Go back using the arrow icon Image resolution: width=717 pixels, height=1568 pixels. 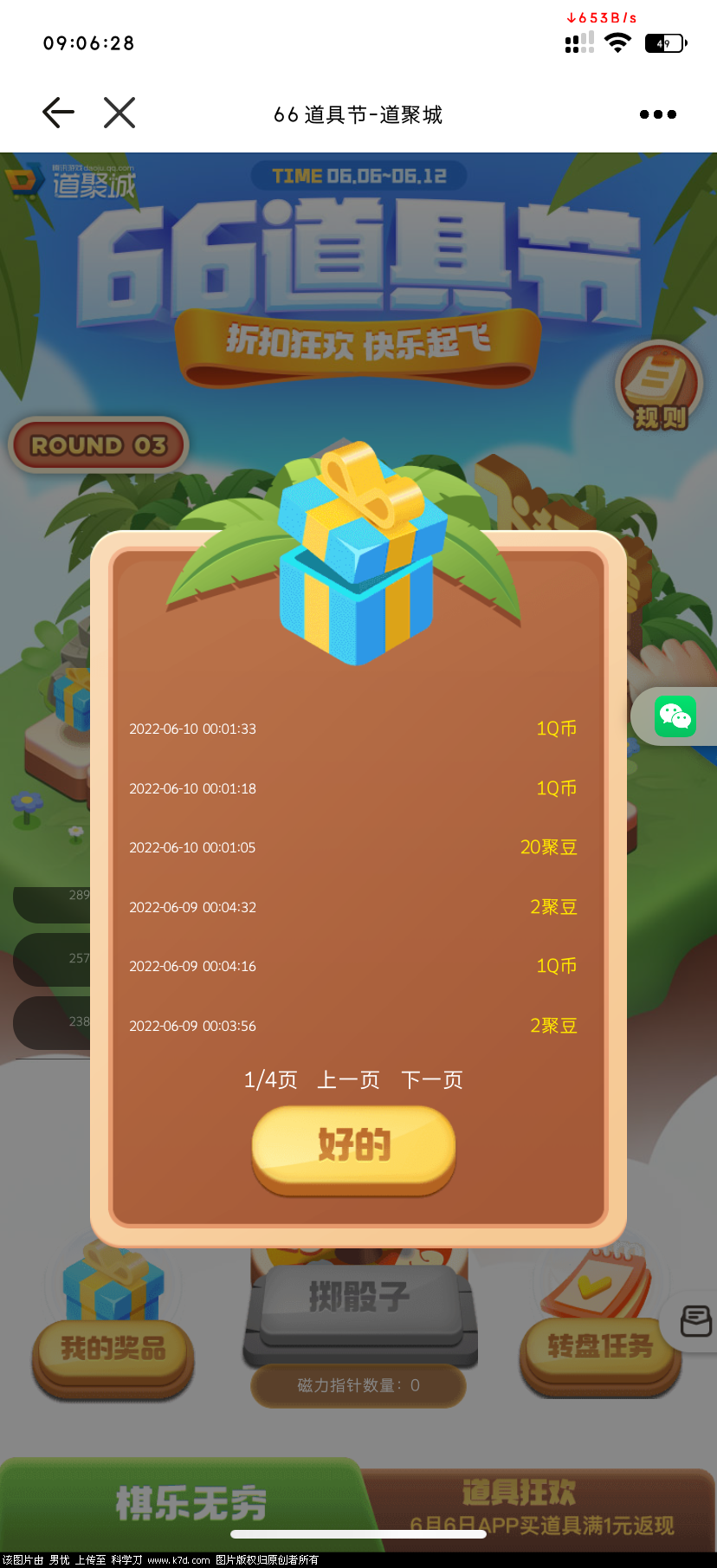click(x=58, y=113)
